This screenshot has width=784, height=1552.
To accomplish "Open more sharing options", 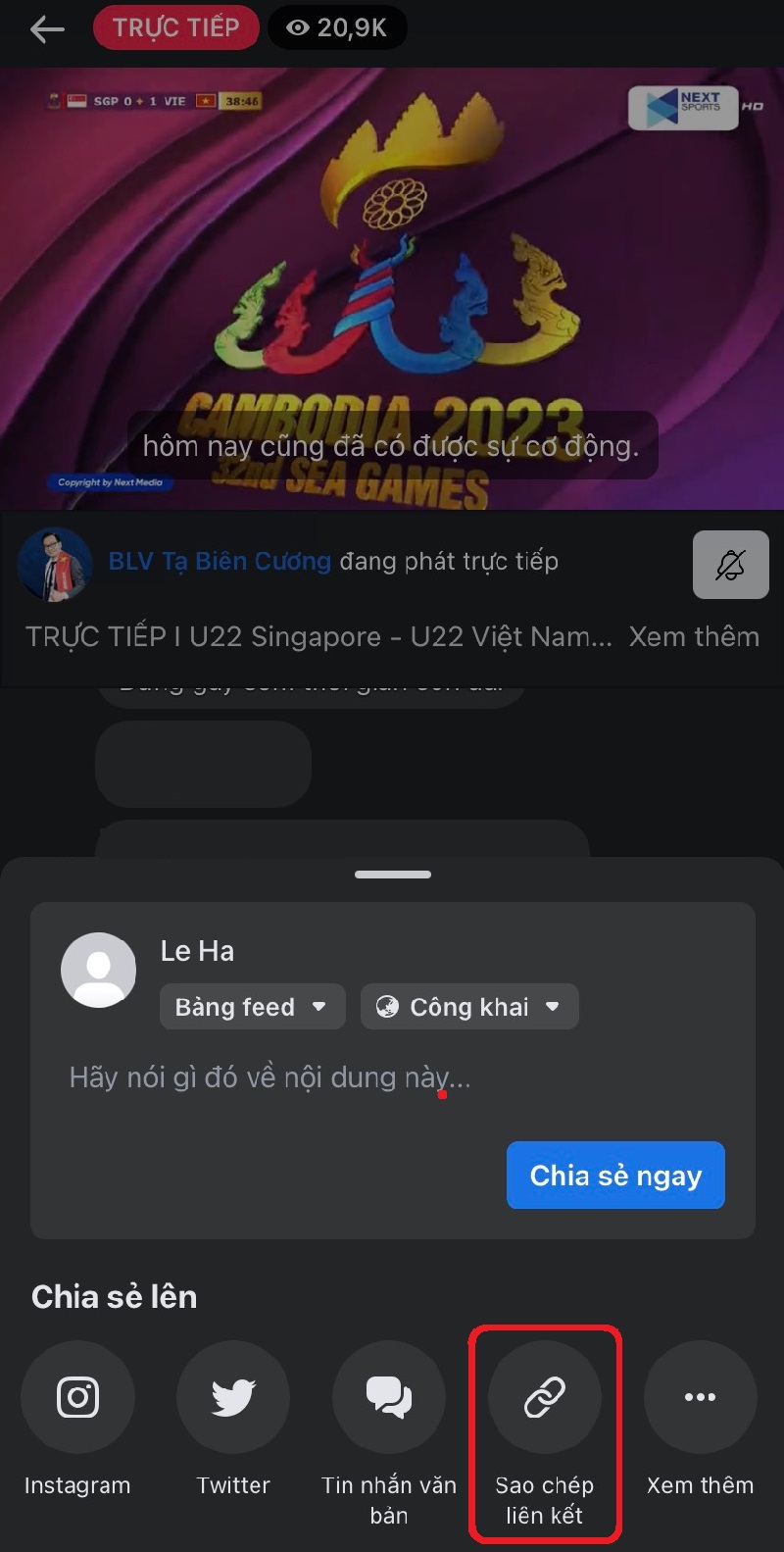I will (x=700, y=1397).
